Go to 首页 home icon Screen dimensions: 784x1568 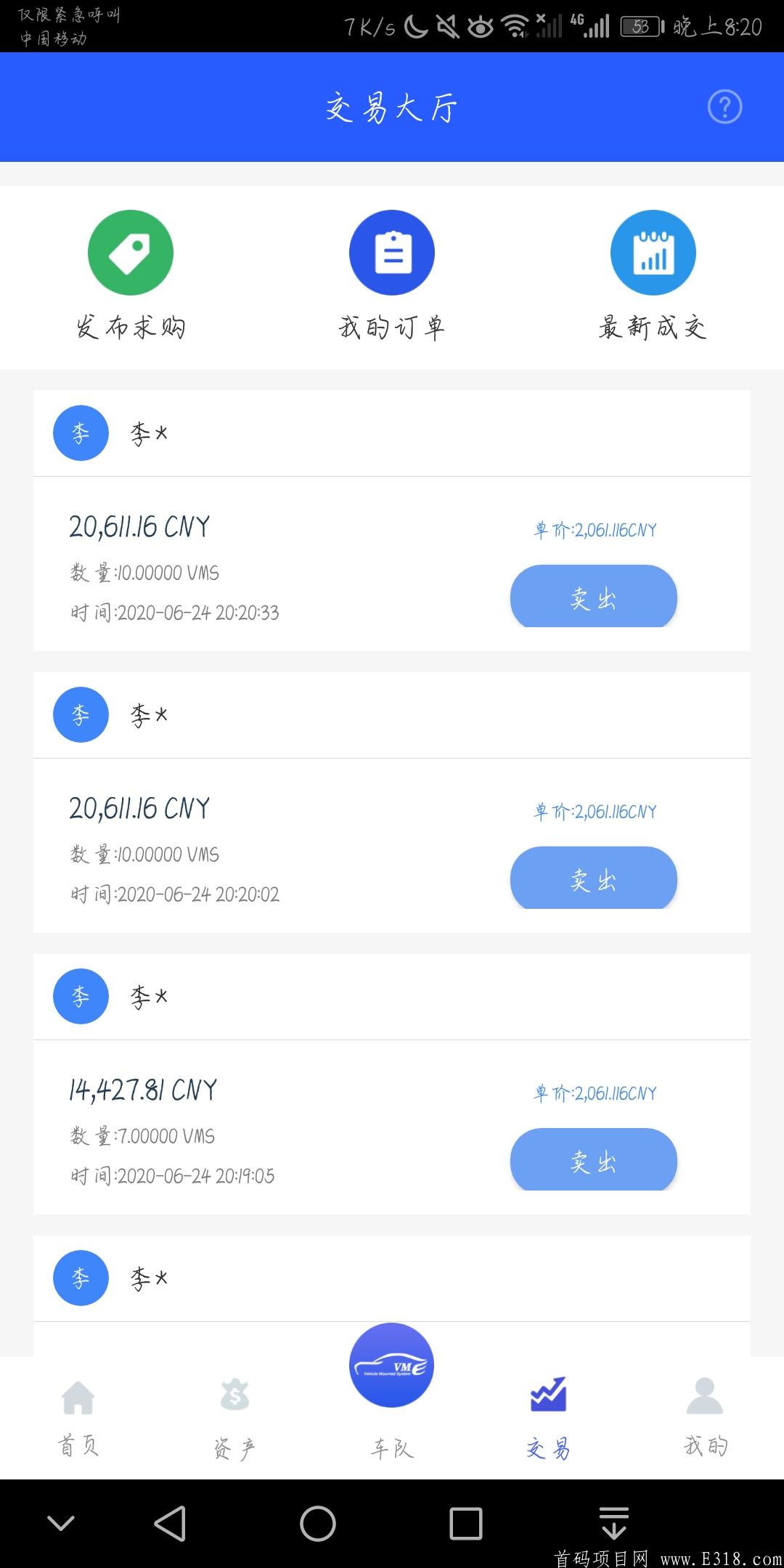click(78, 1397)
